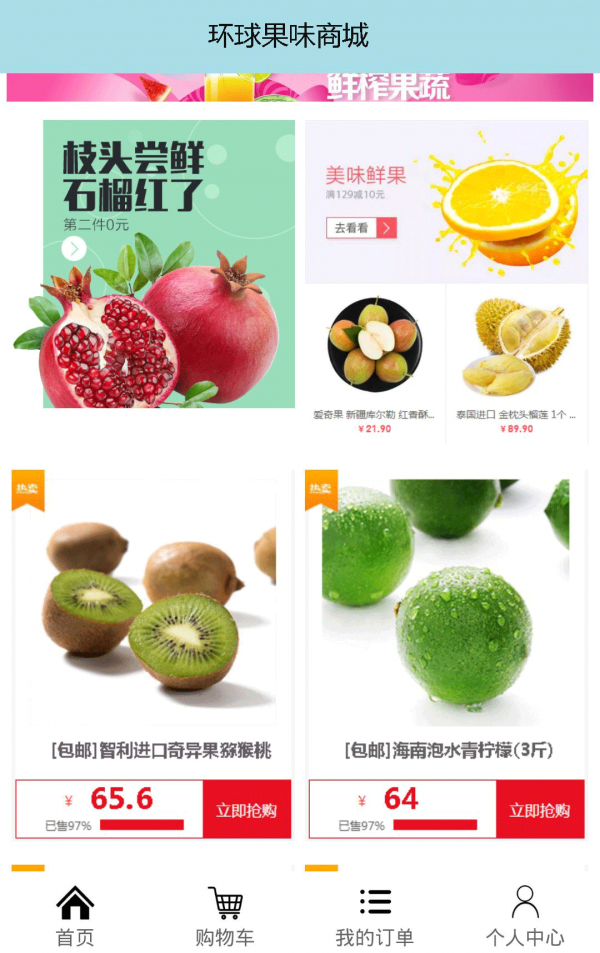Open the 枝头尝鲜 石榴红了 promo banner

pos(168,264)
